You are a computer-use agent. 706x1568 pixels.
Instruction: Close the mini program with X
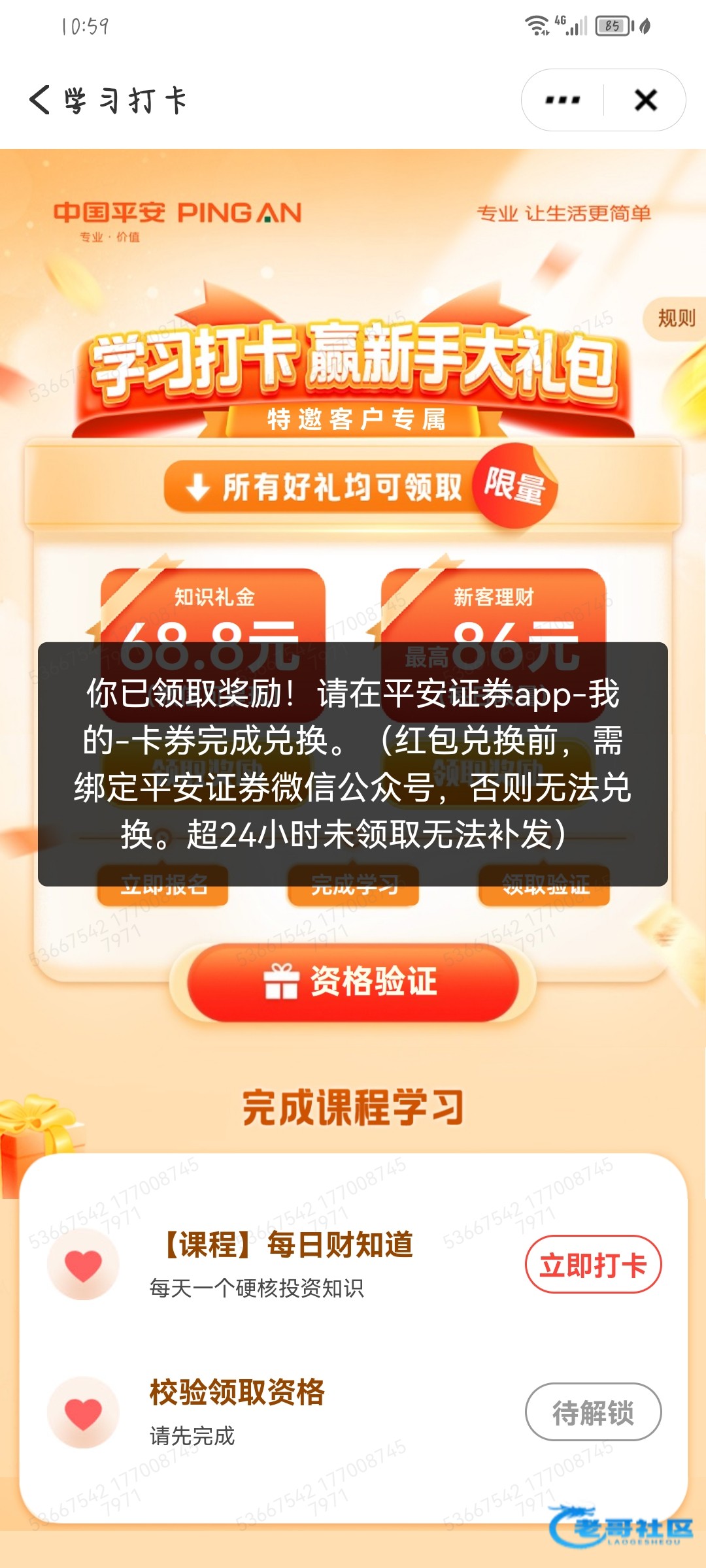coord(645,100)
